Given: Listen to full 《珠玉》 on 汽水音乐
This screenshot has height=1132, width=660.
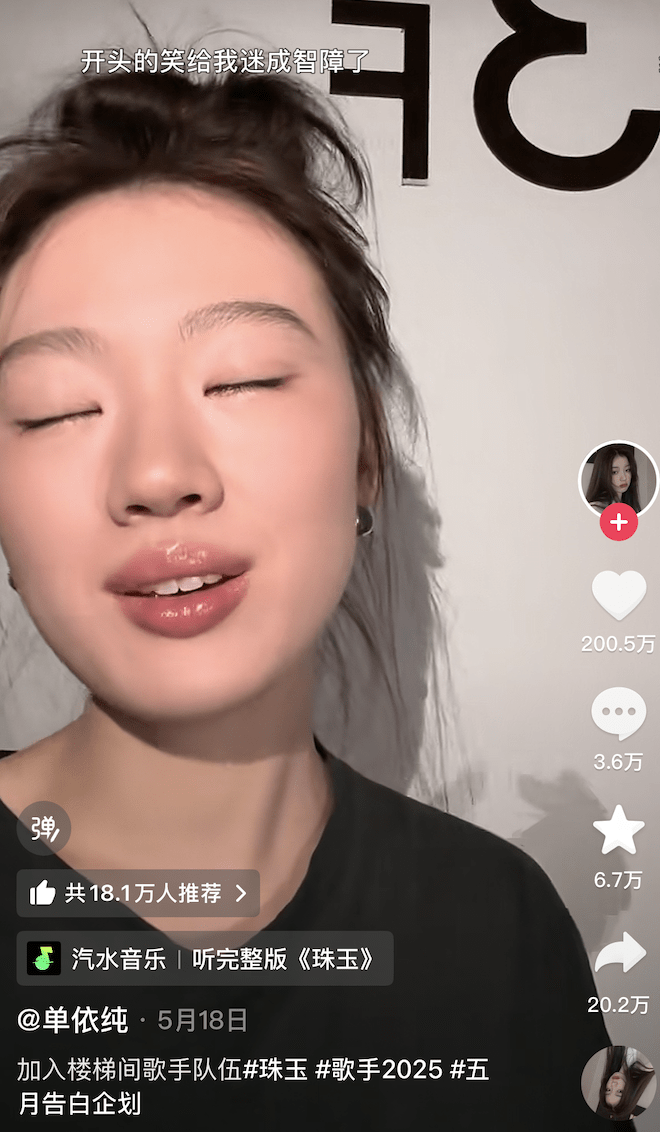Looking at the screenshot, I should 205,958.
